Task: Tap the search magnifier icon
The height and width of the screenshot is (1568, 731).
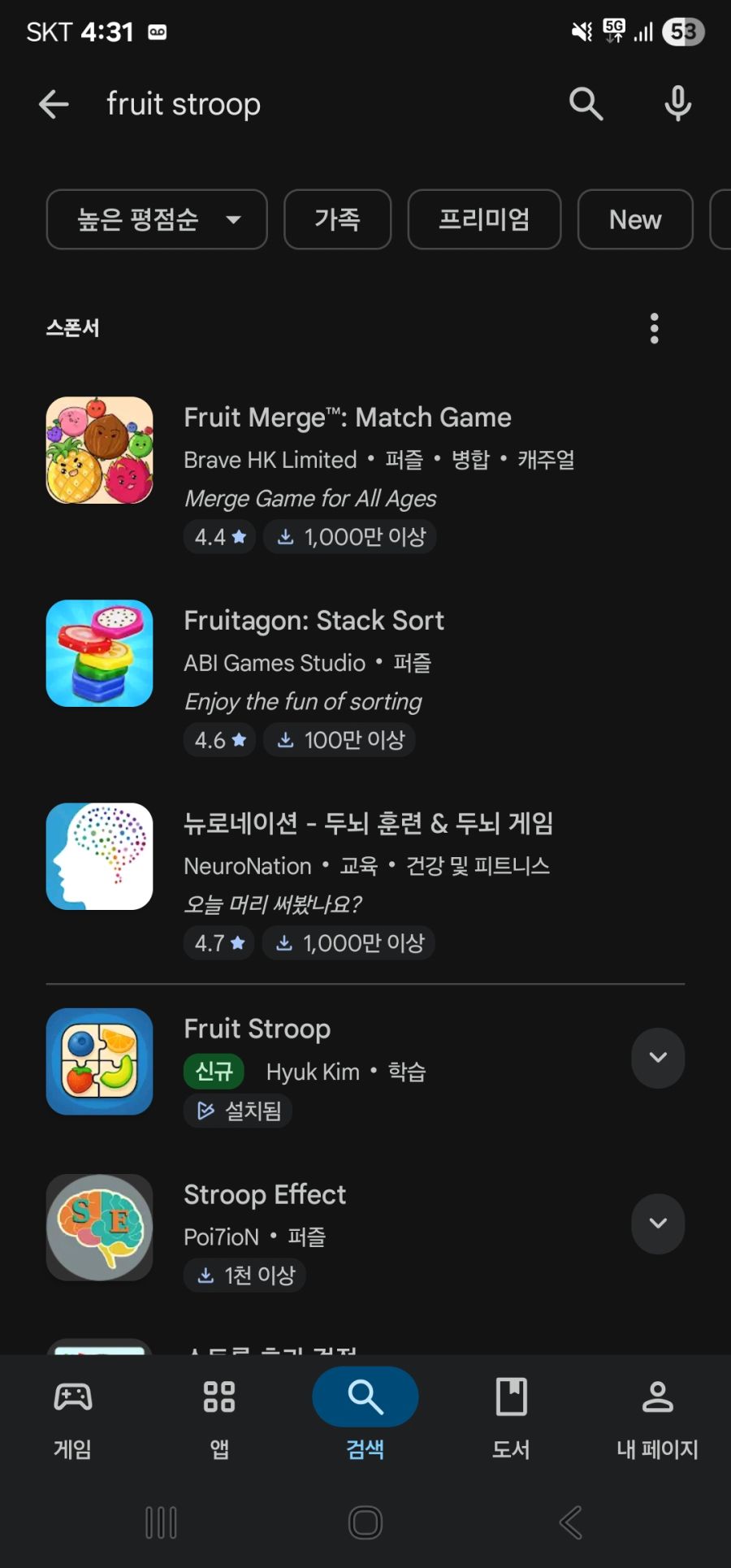Action: coord(586,104)
